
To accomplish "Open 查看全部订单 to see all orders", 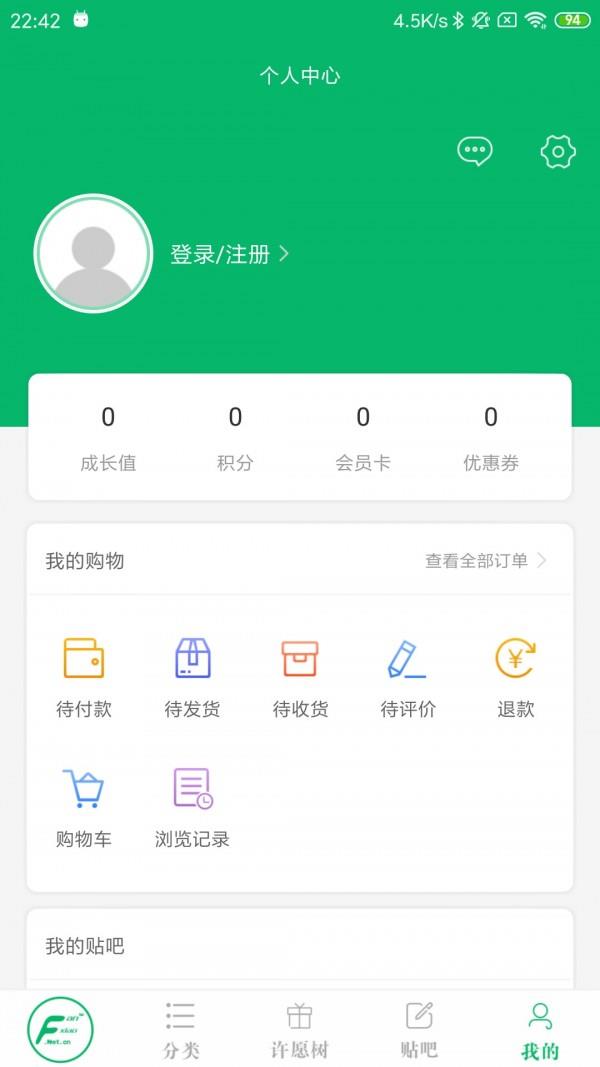I will pos(486,561).
